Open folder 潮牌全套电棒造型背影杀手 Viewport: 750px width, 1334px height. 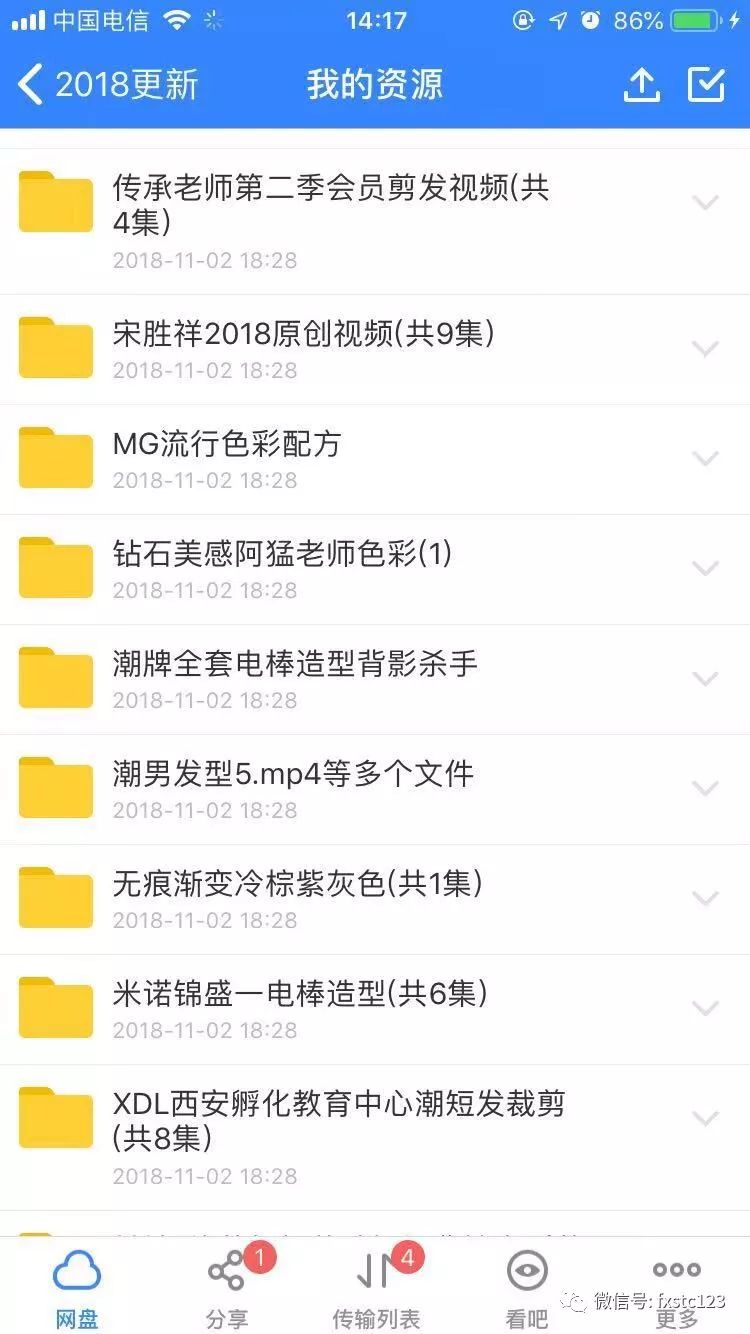coord(295,664)
